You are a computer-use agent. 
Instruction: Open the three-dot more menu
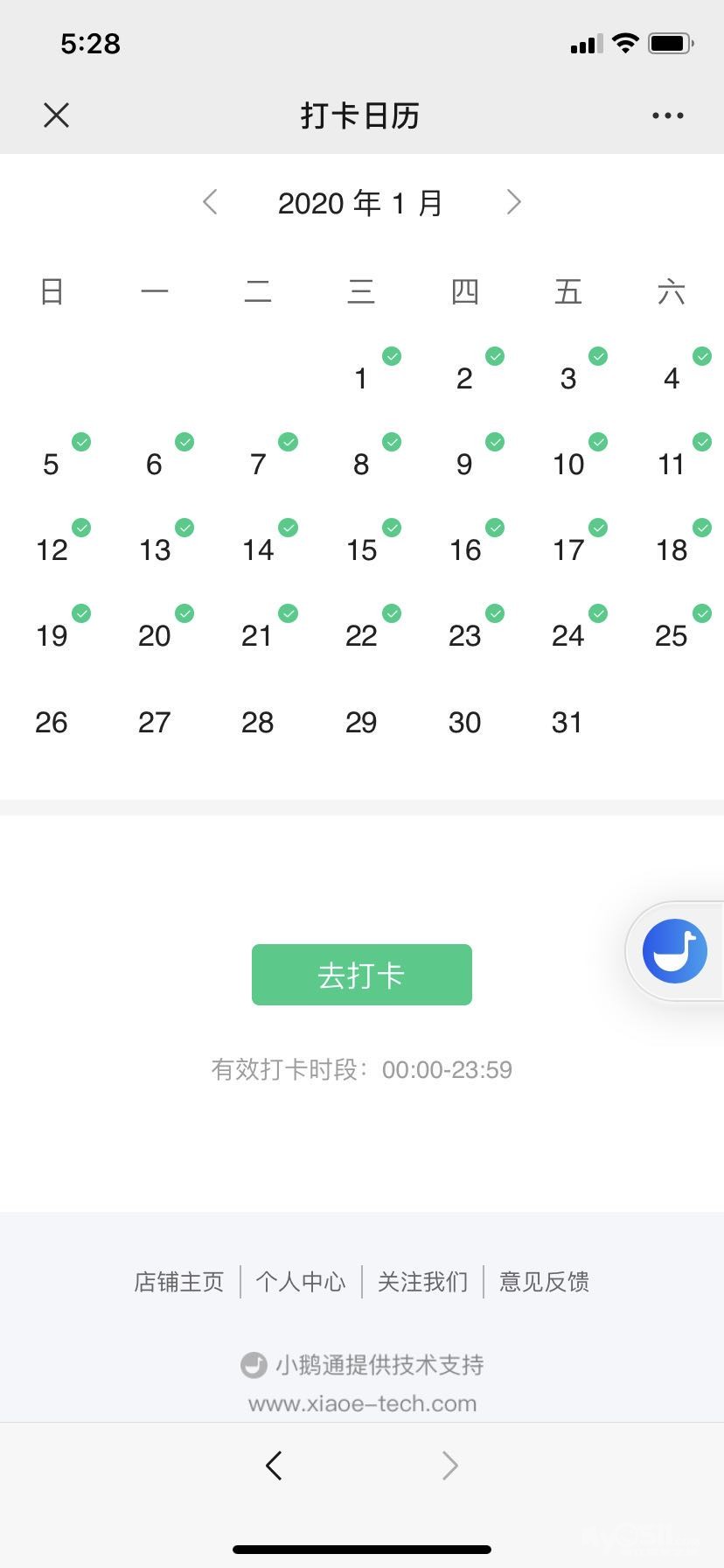pyautogui.click(x=667, y=115)
